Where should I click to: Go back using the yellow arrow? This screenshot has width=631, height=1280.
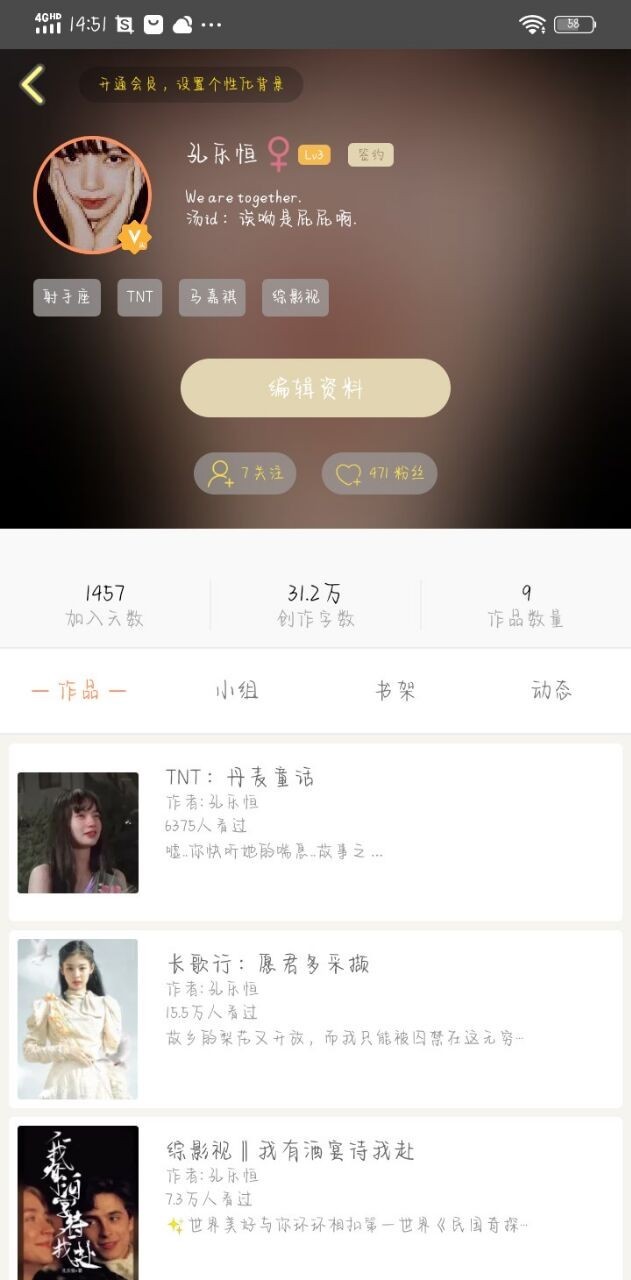33,85
